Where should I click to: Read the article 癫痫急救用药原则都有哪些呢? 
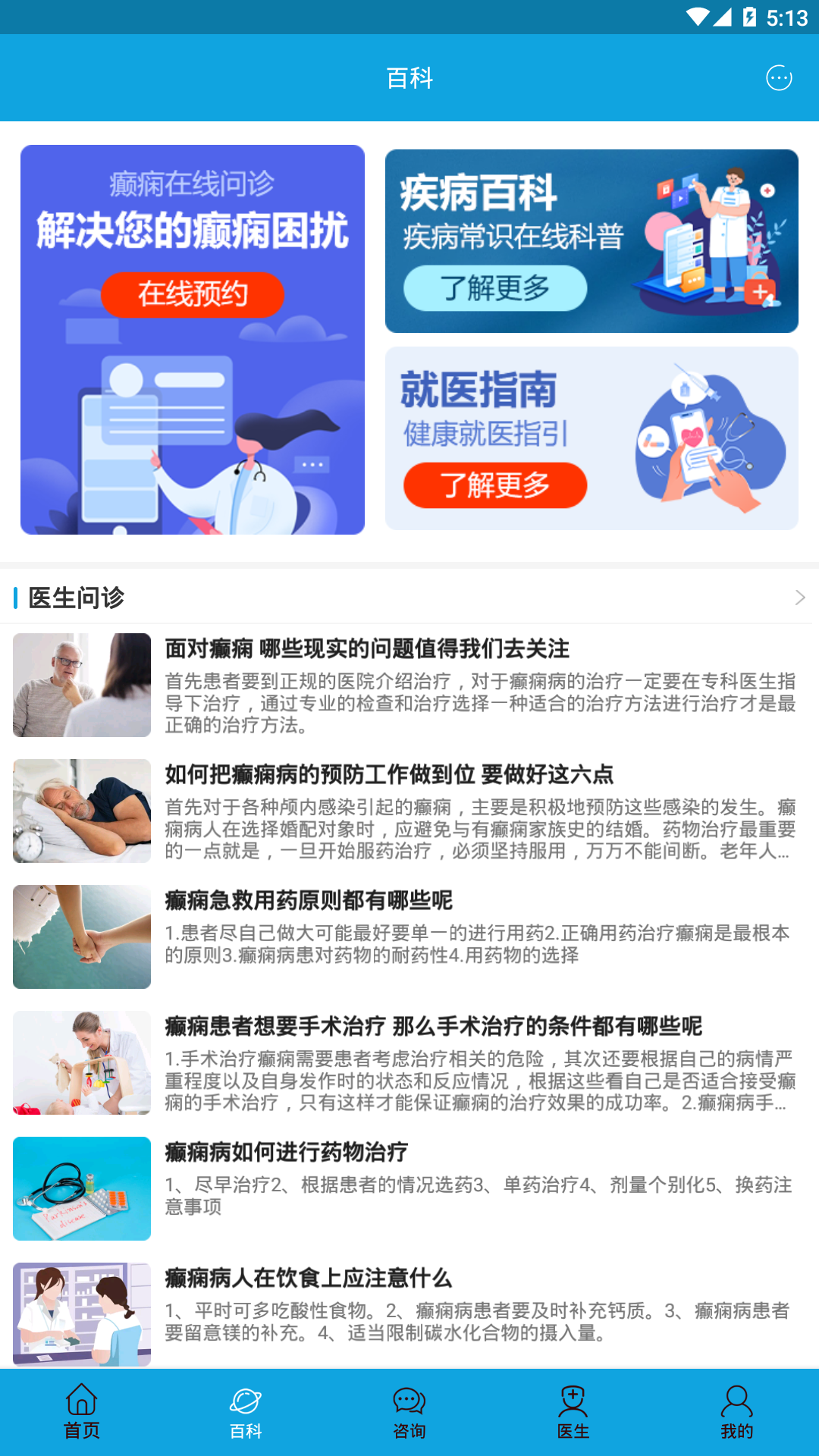click(x=409, y=937)
